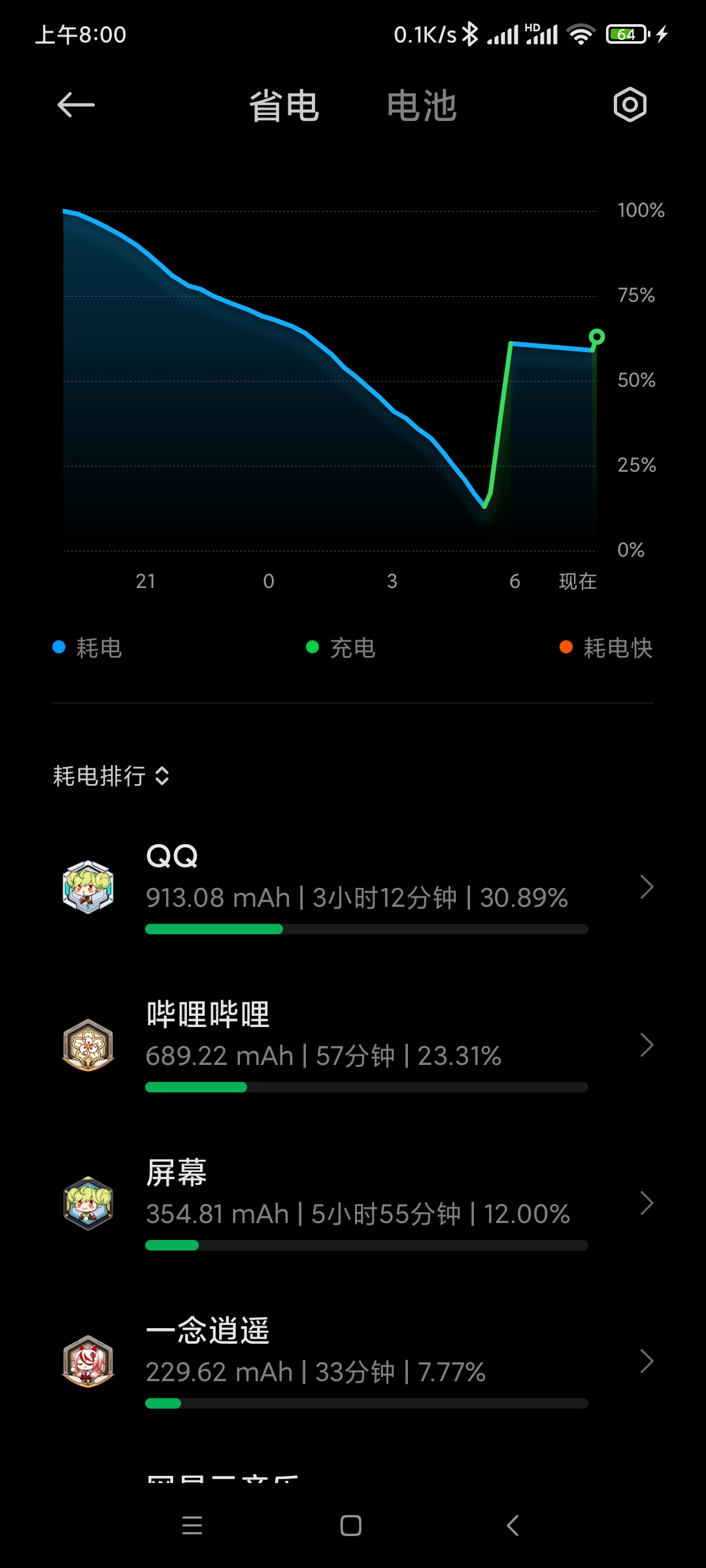
Task: Open battery settings gear icon
Action: pos(630,105)
